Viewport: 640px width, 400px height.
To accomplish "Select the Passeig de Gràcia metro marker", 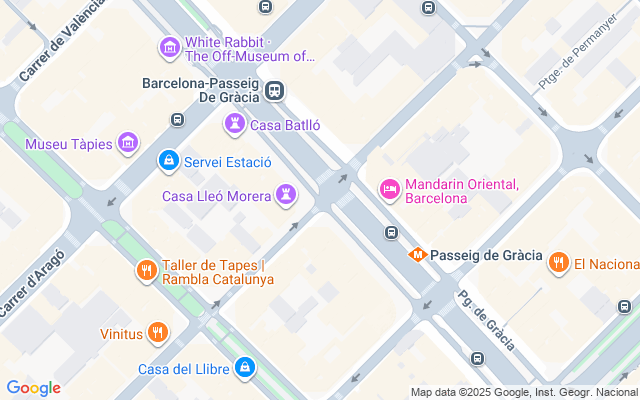I will click(418, 255).
